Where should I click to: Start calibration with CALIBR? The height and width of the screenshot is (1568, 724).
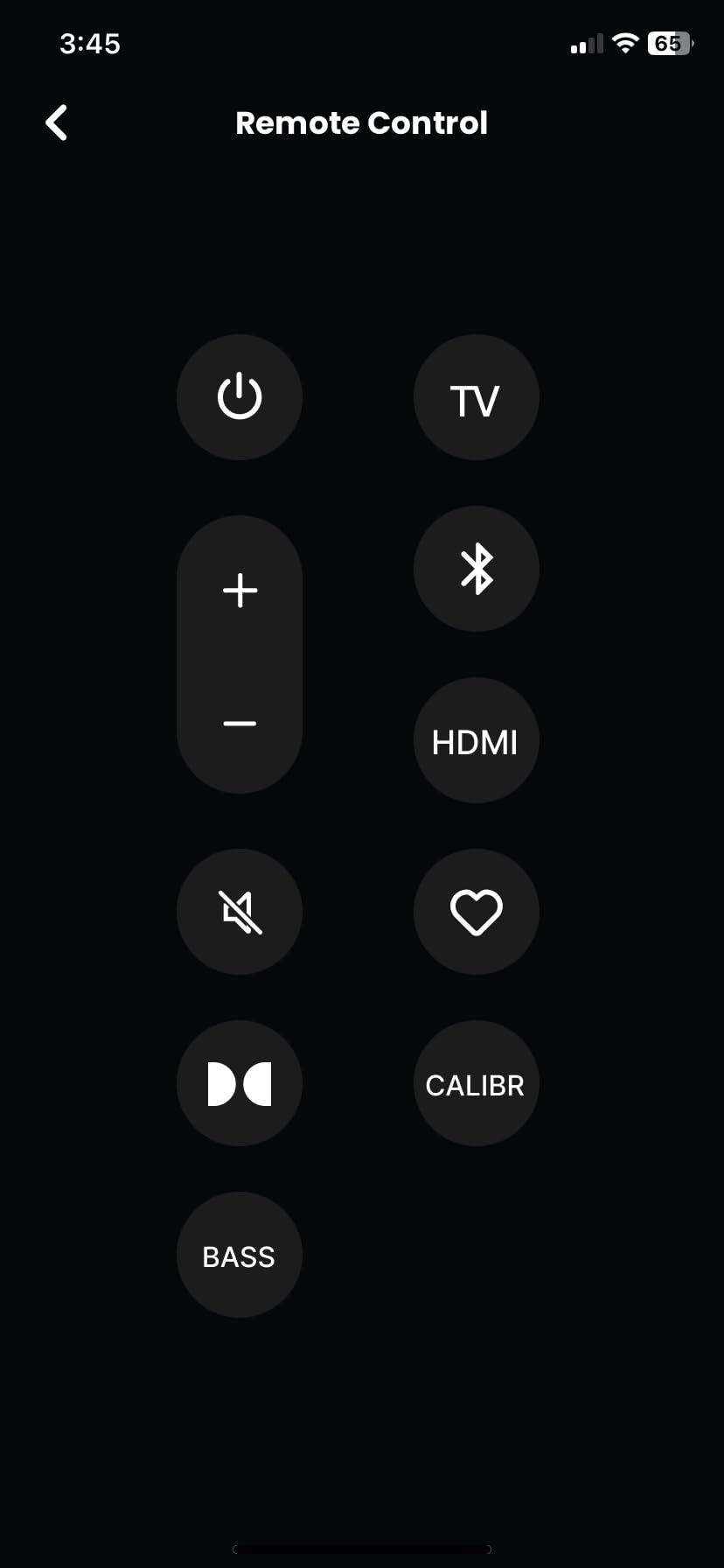point(477,1083)
